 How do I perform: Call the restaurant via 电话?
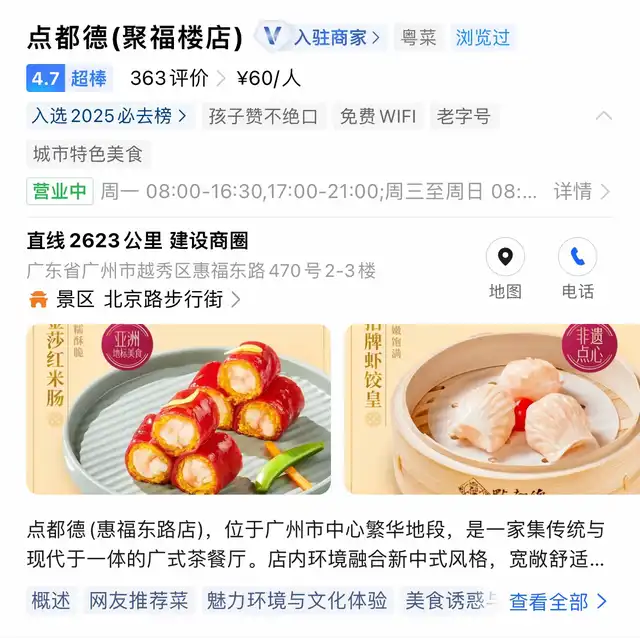577,270
